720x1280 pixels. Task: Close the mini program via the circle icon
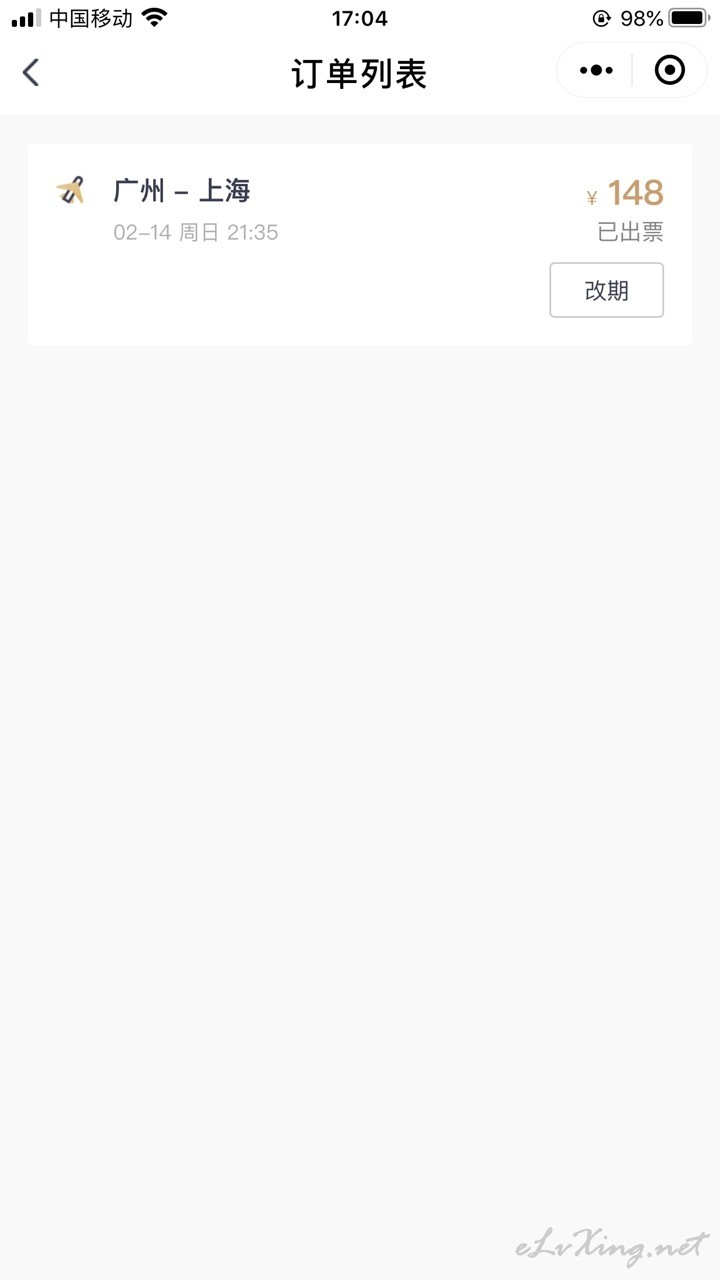[669, 70]
